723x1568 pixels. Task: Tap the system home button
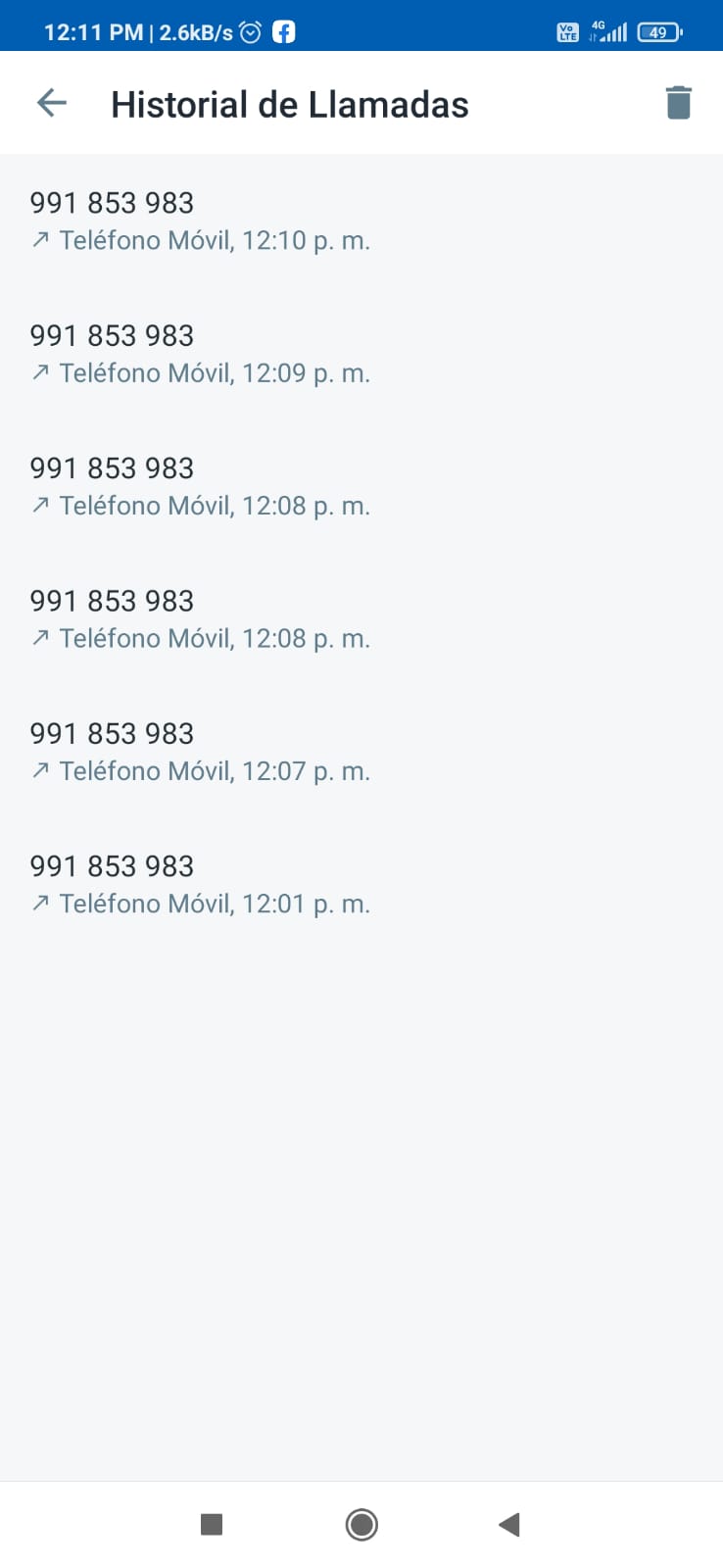click(x=361, y=1524)
